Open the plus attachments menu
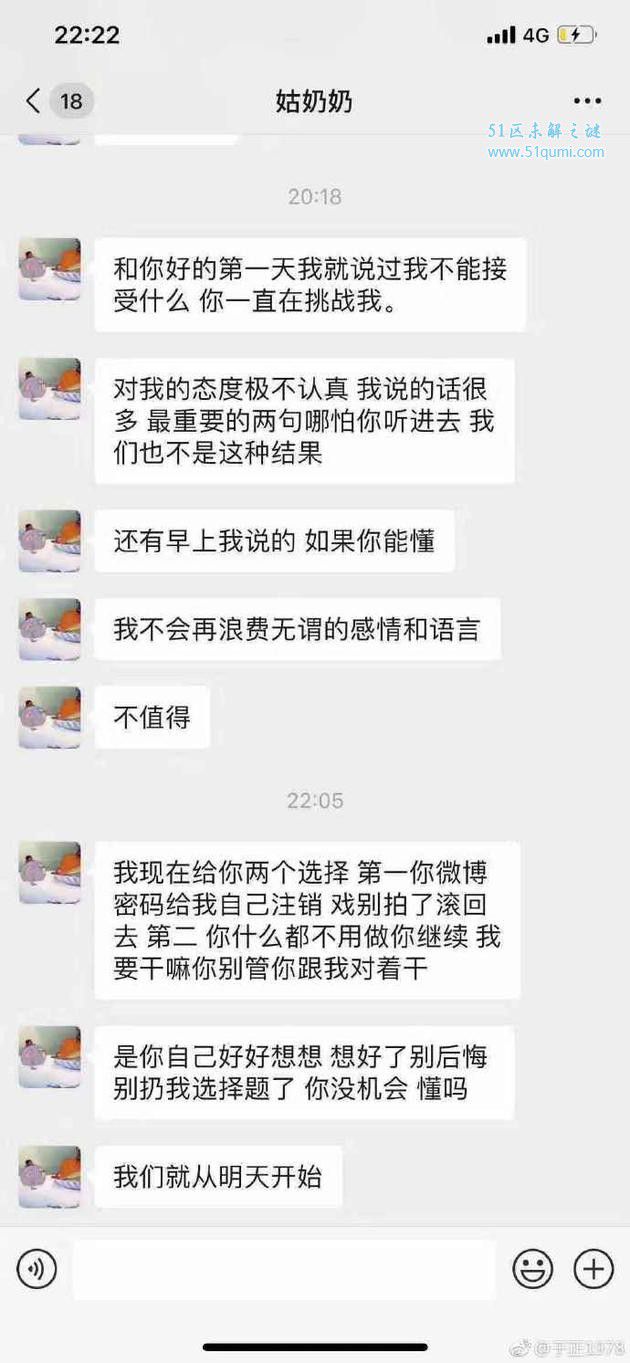 [x=593, y=1269]
